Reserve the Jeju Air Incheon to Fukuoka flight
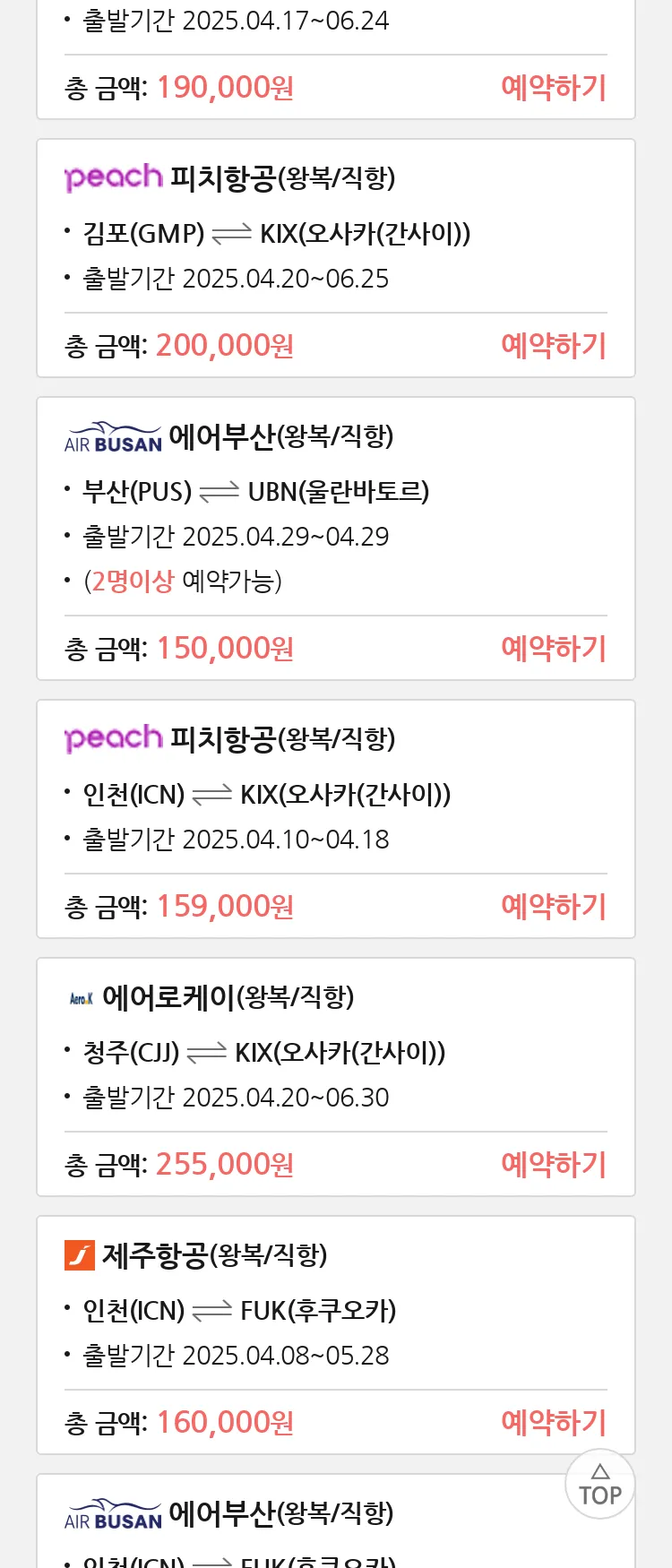Viewport: 672px width, 1568px height. tap(553, 1423)
